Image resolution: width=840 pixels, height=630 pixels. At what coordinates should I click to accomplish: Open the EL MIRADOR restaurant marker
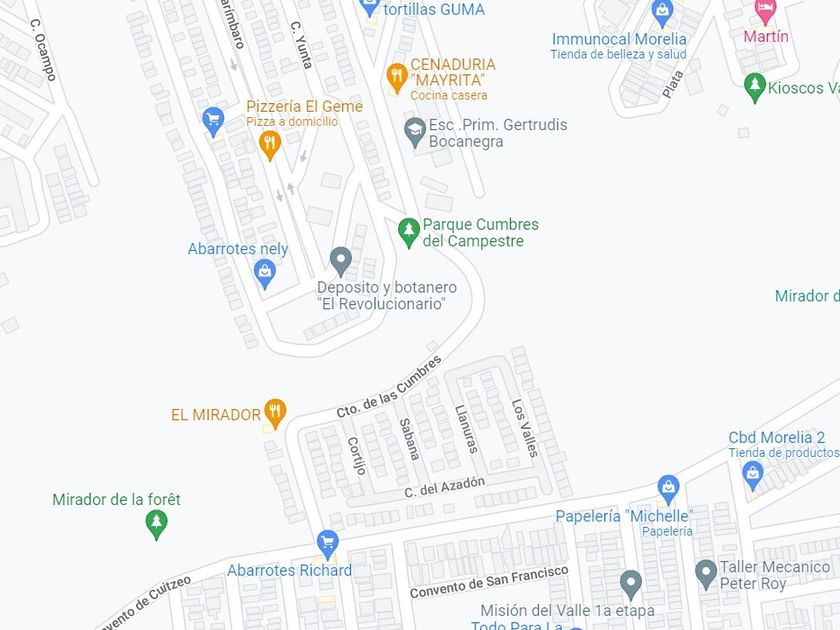click(x=275, y=414)
